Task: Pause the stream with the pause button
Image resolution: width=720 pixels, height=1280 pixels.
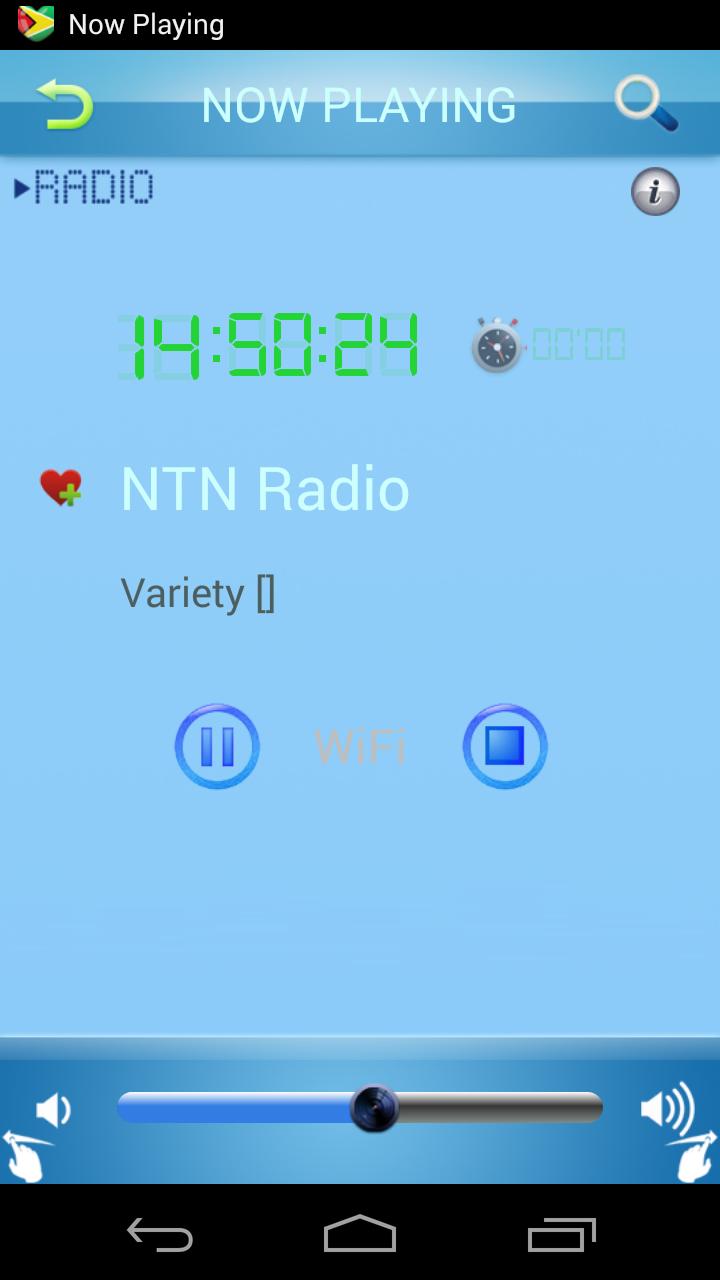Action: [217, 745]
